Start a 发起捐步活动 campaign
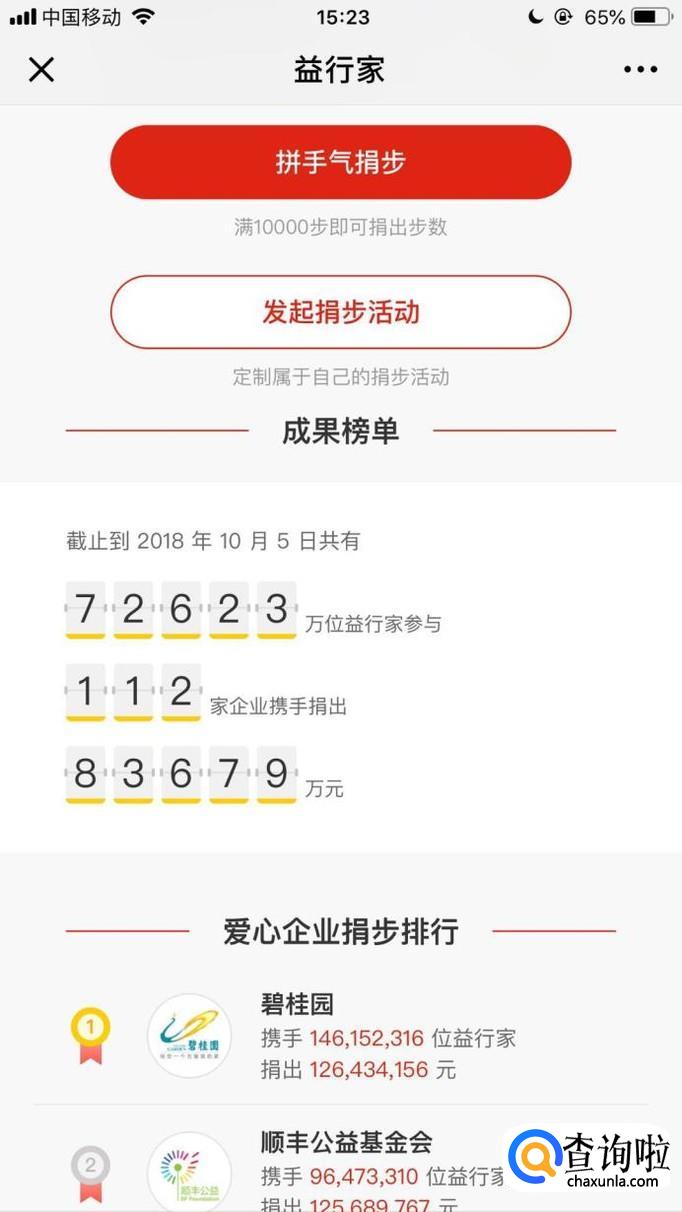The width and height of the screenshot is (682, 1212). (x=340, y=312)
